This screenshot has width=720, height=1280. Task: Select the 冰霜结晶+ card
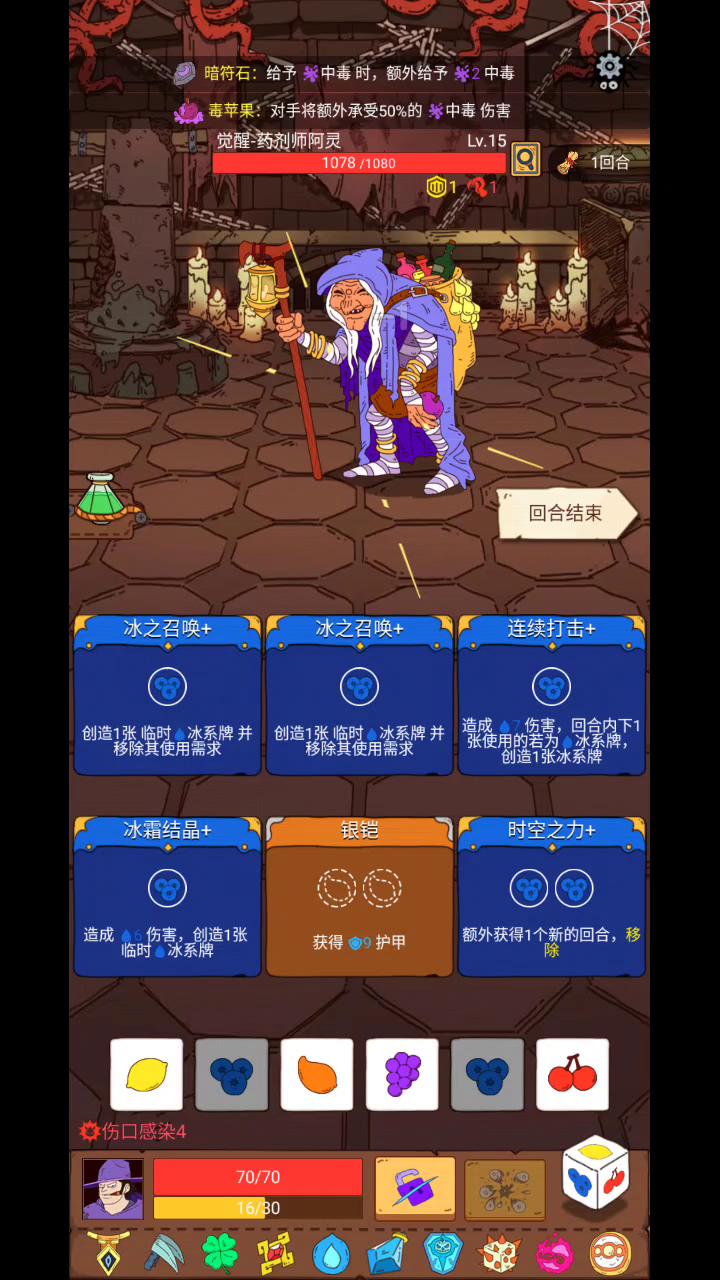click(x=167, y=896)
